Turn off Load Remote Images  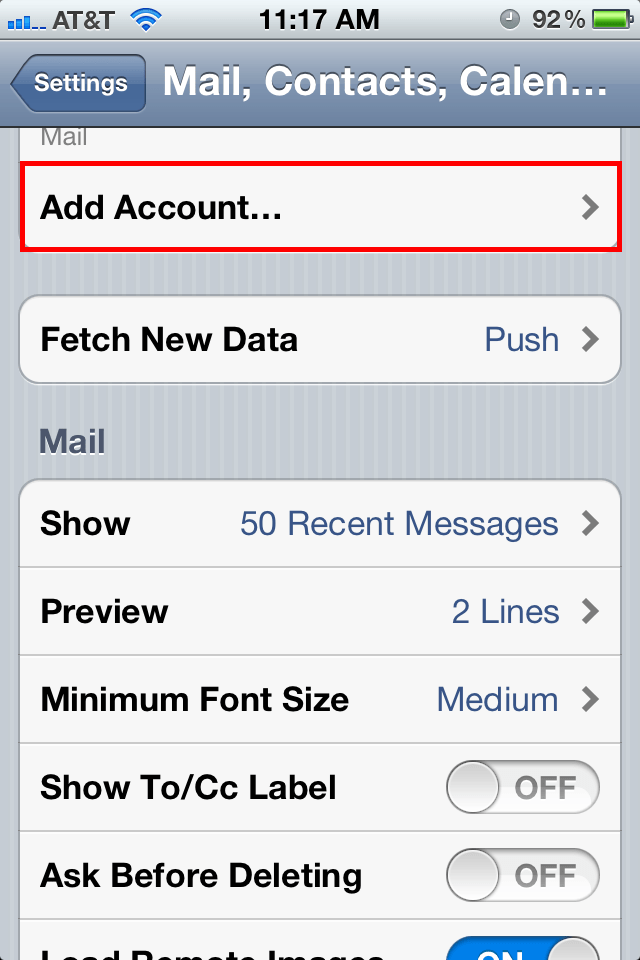[x=522, y=950]
